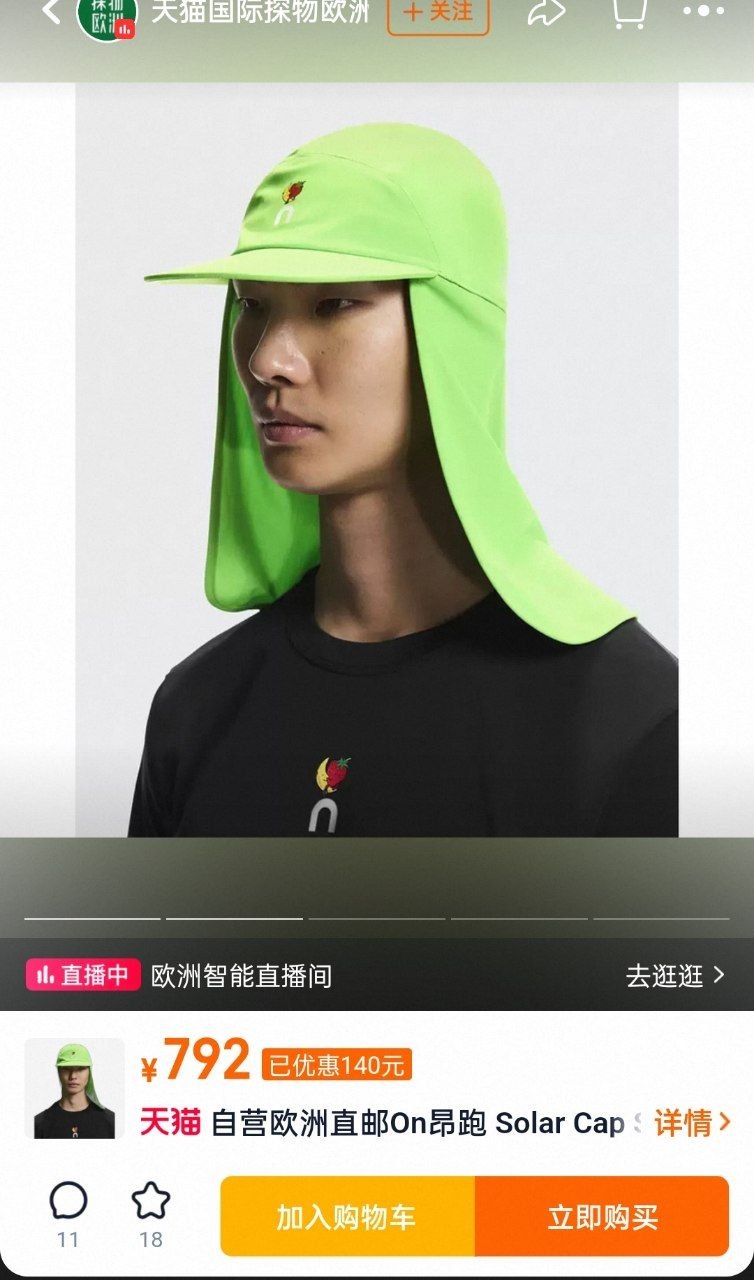
Task: Open the 天猫国际探物欧洲 store page
Action: tap(260, 12)
